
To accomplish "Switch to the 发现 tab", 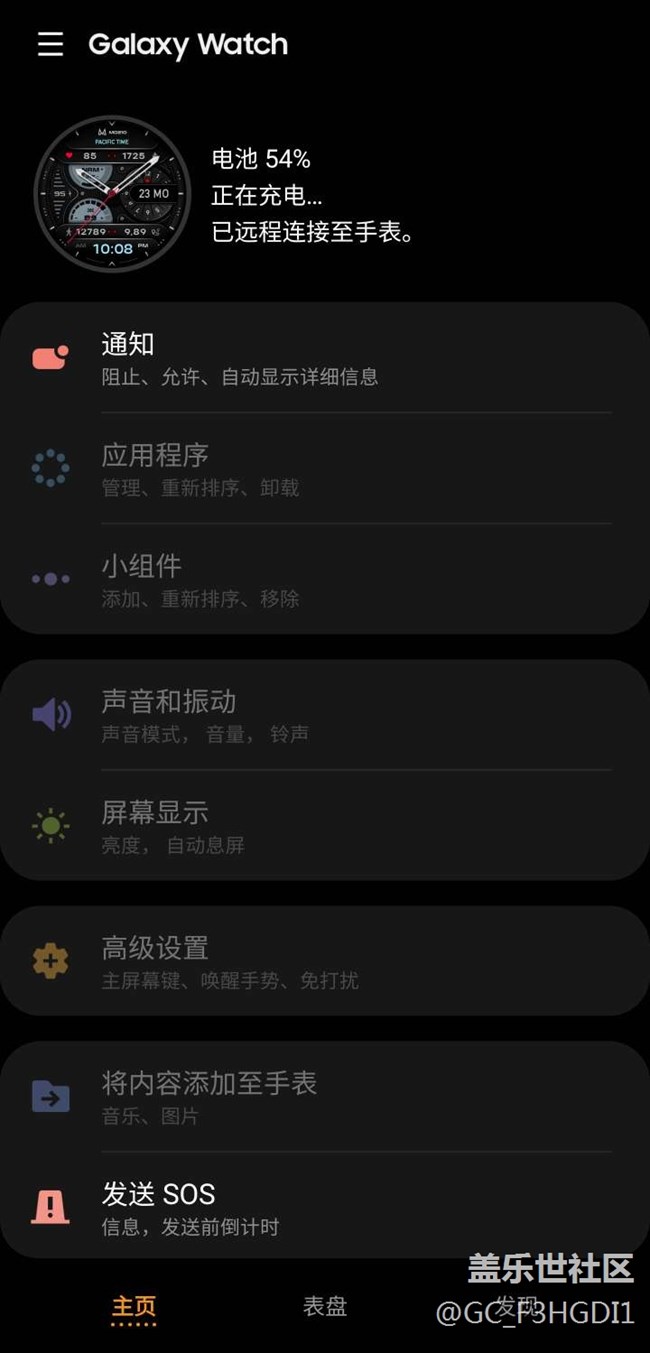I will [516, 1307].
